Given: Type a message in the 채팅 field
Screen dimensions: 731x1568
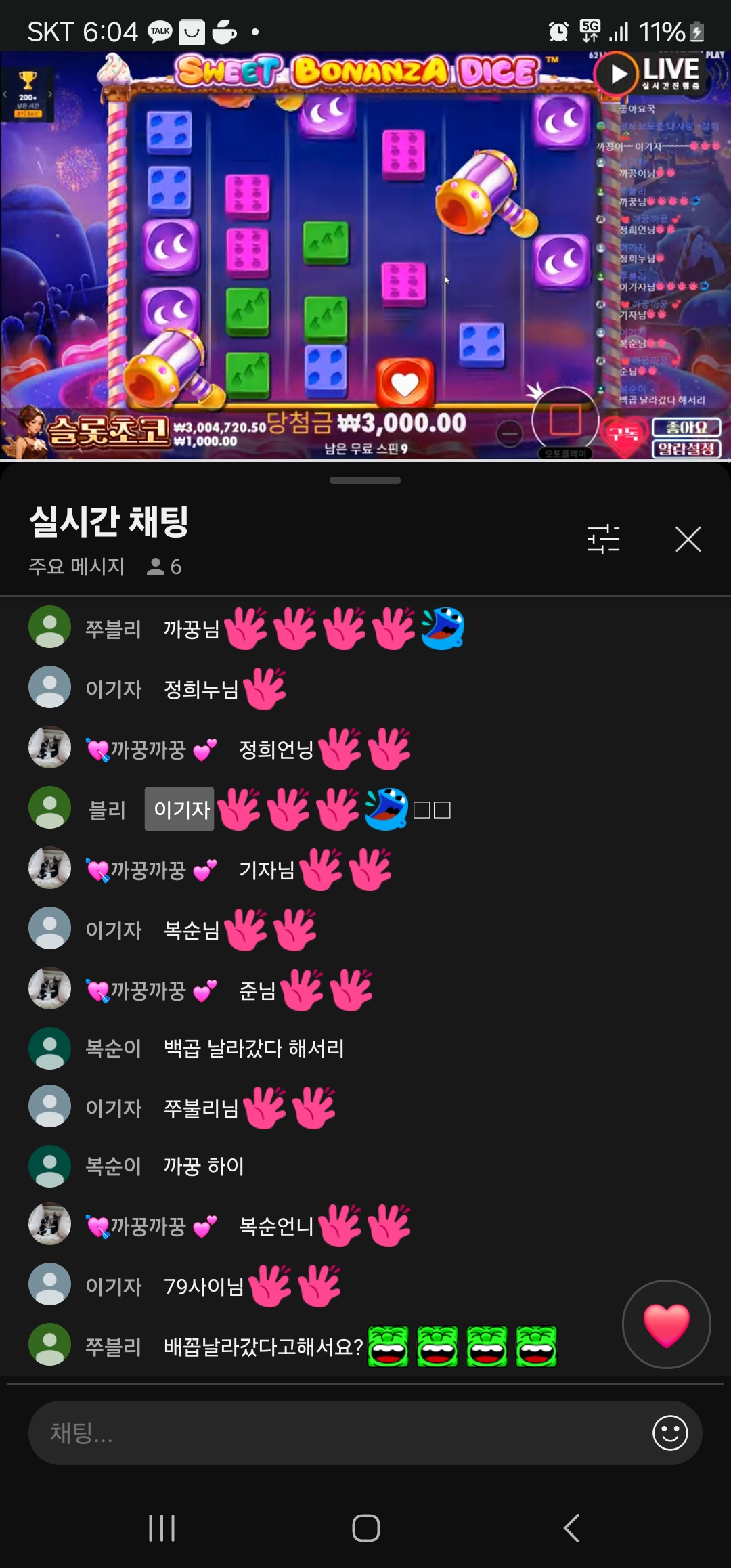Looking at the screenshot, I should click(x=338, y=1433).
